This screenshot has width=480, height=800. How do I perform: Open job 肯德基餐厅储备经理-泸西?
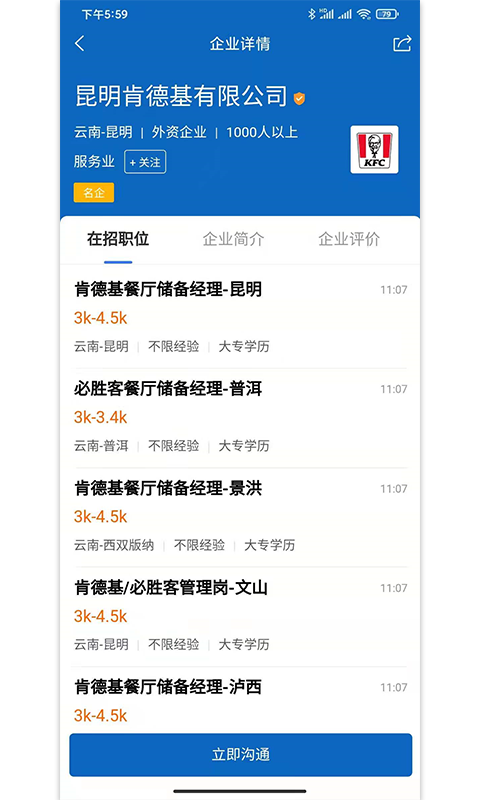pyautogui.click(x=240, y=700)
